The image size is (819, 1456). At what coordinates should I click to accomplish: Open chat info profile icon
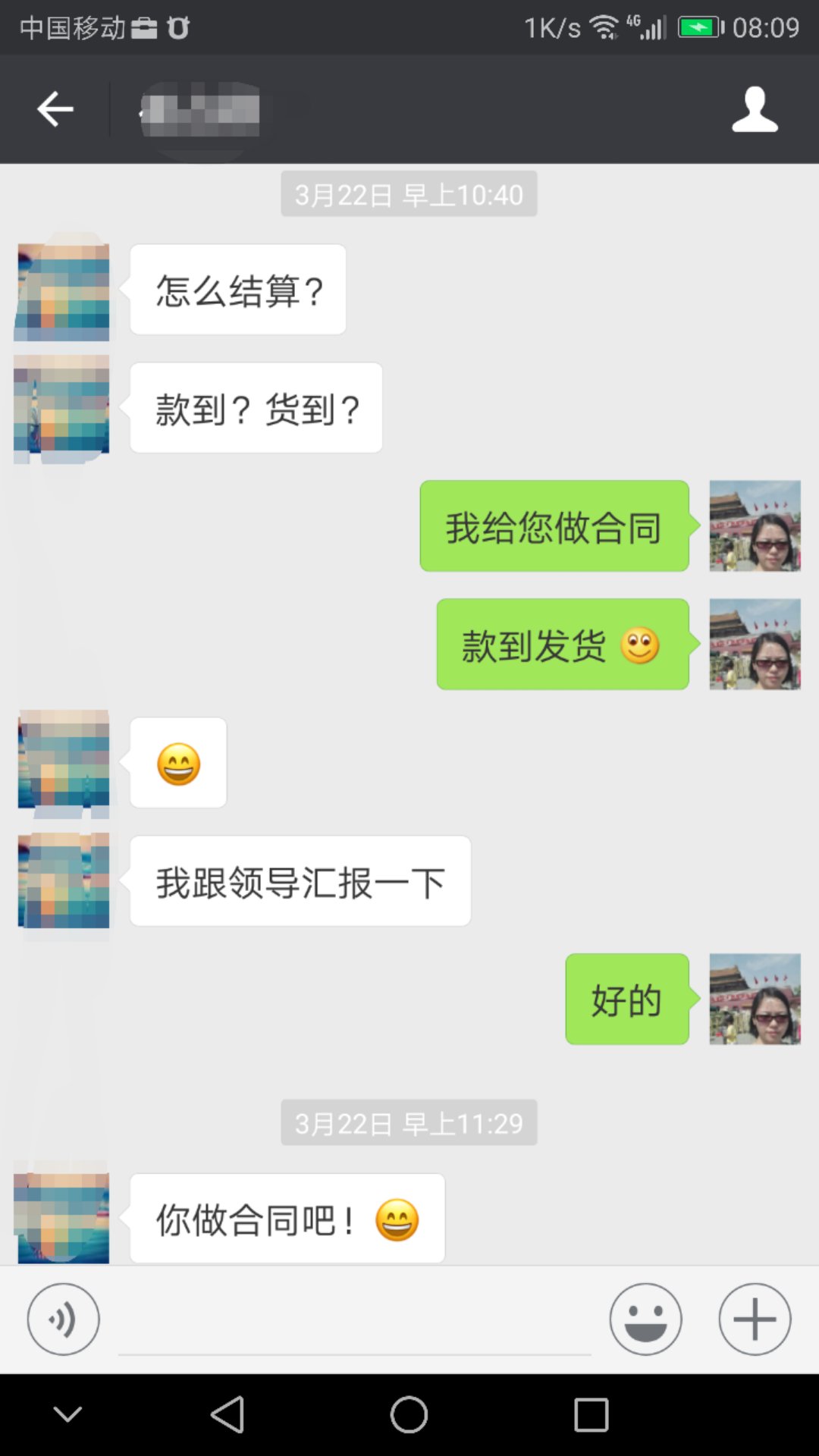pos(755,109)
